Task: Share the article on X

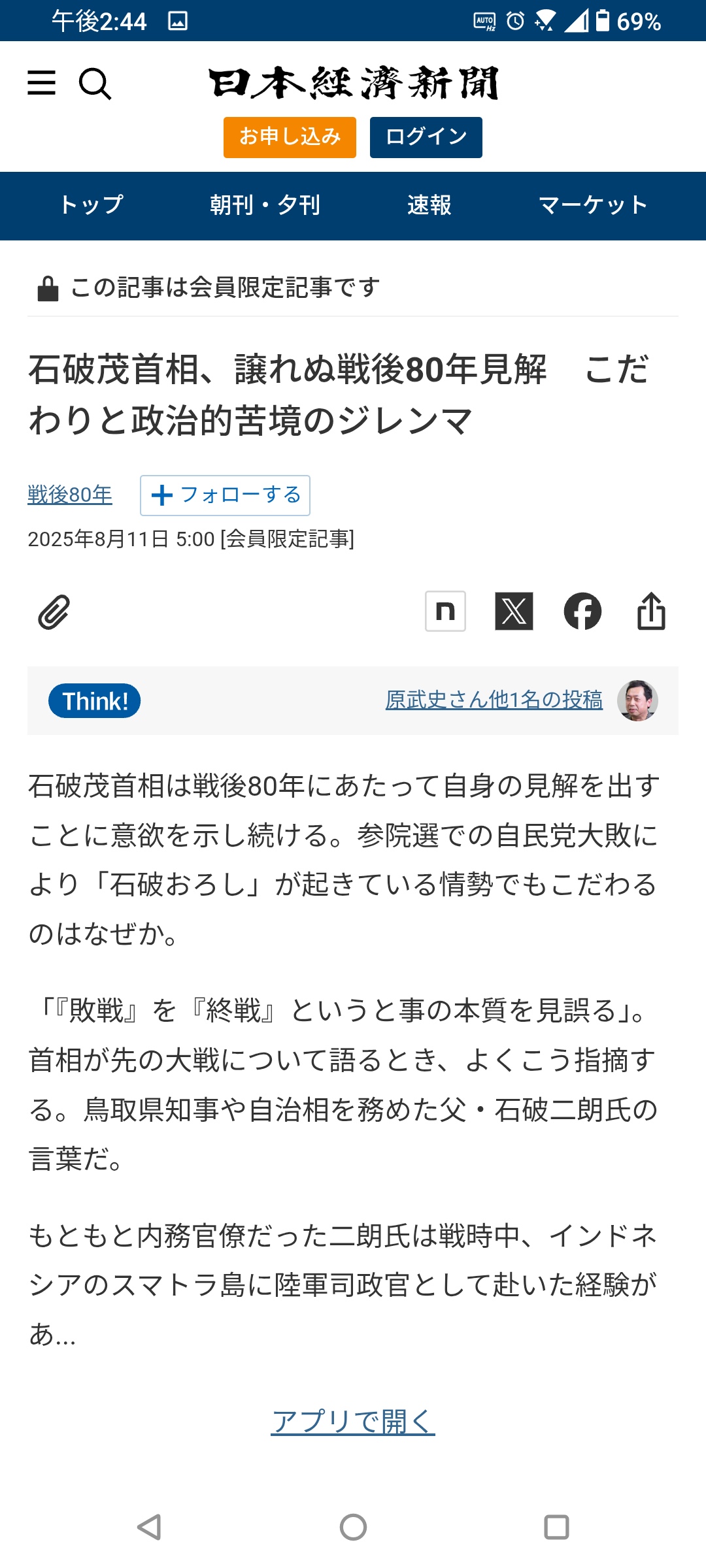Action: pyautogui.click(x=514, y=612)
